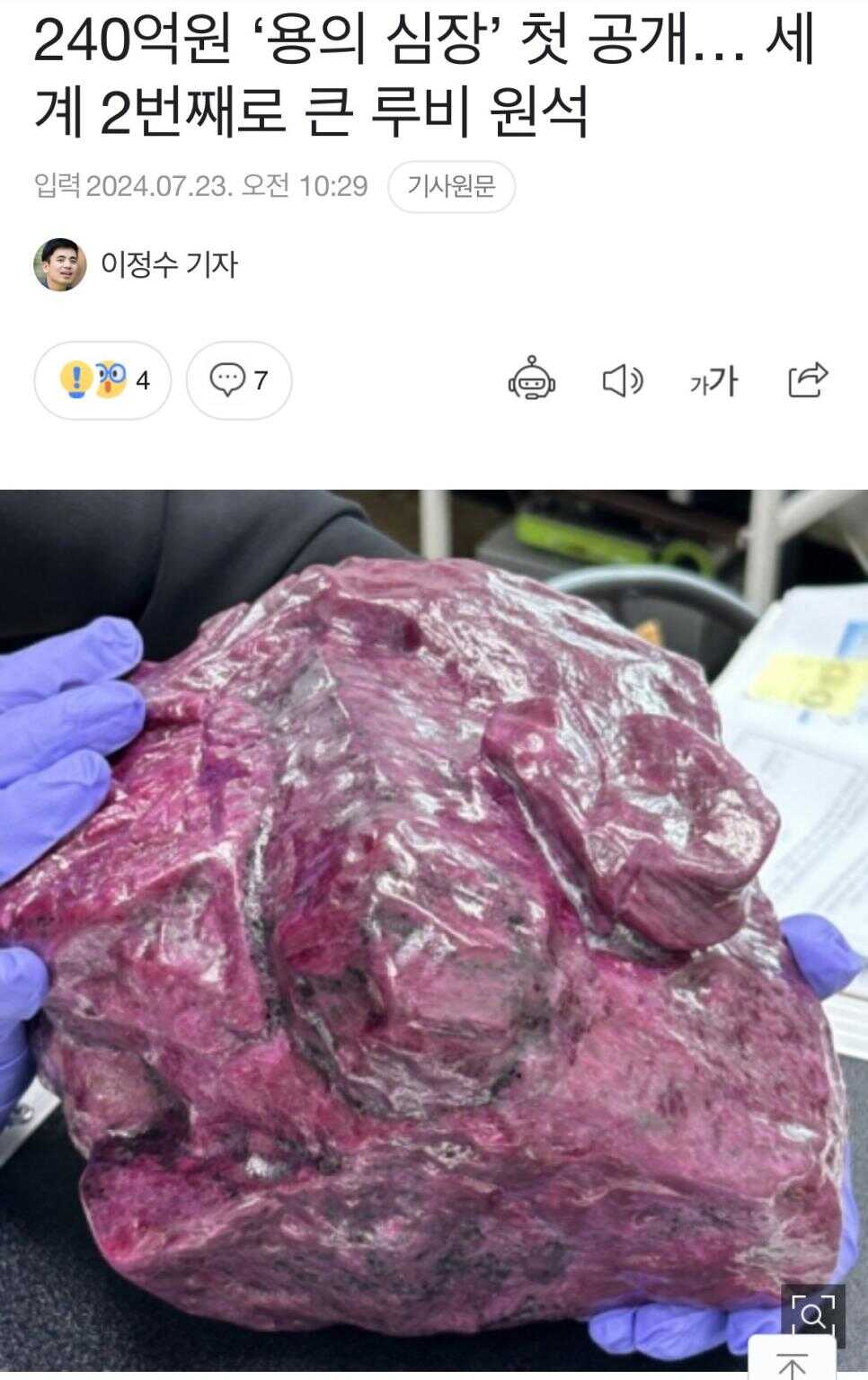868x1380 pixels.
Task: Open the AI summary robot icon
Action: 532,380
